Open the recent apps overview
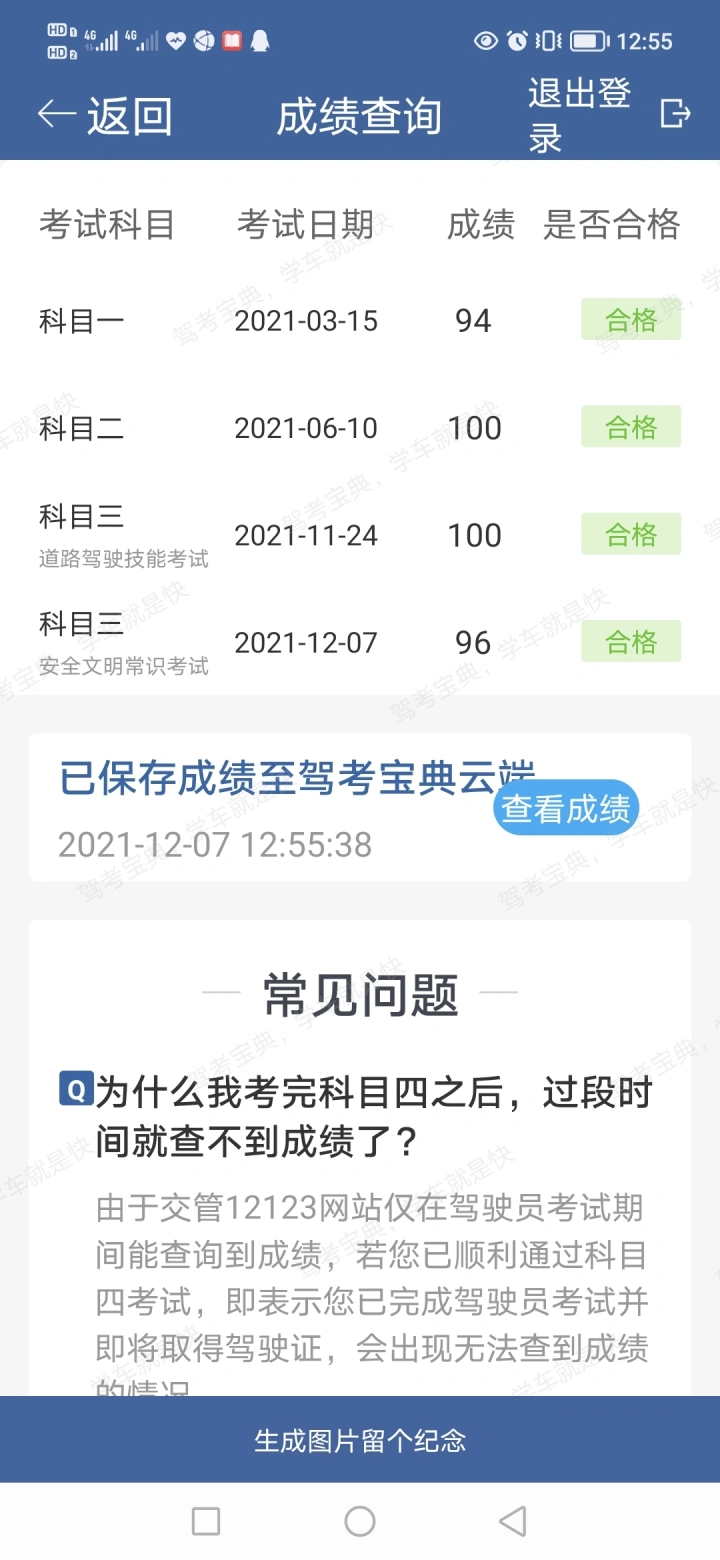Screen dimensions: 720x1560 point(206,1521)
